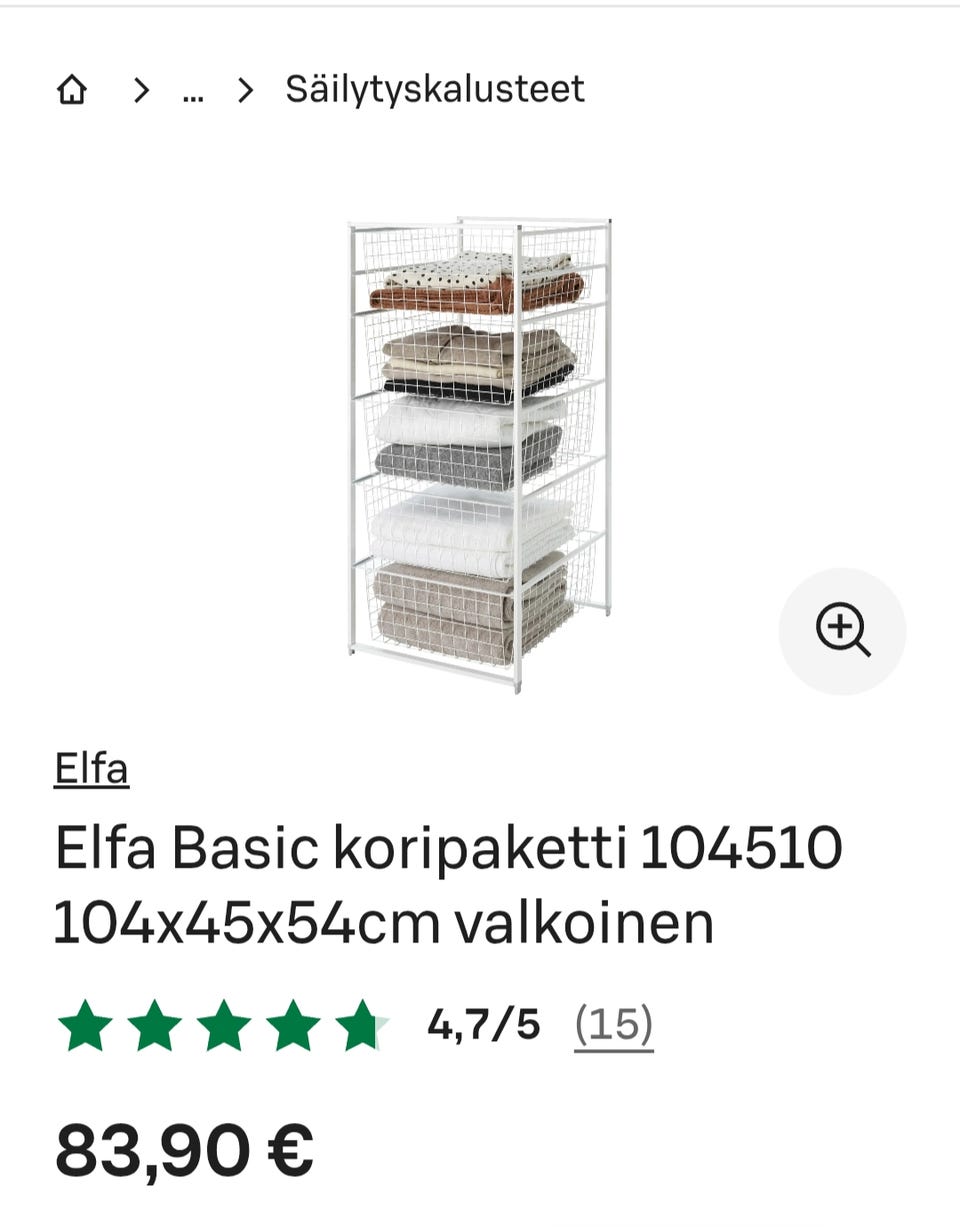Click the green star rating bar

coord(225,1020)
